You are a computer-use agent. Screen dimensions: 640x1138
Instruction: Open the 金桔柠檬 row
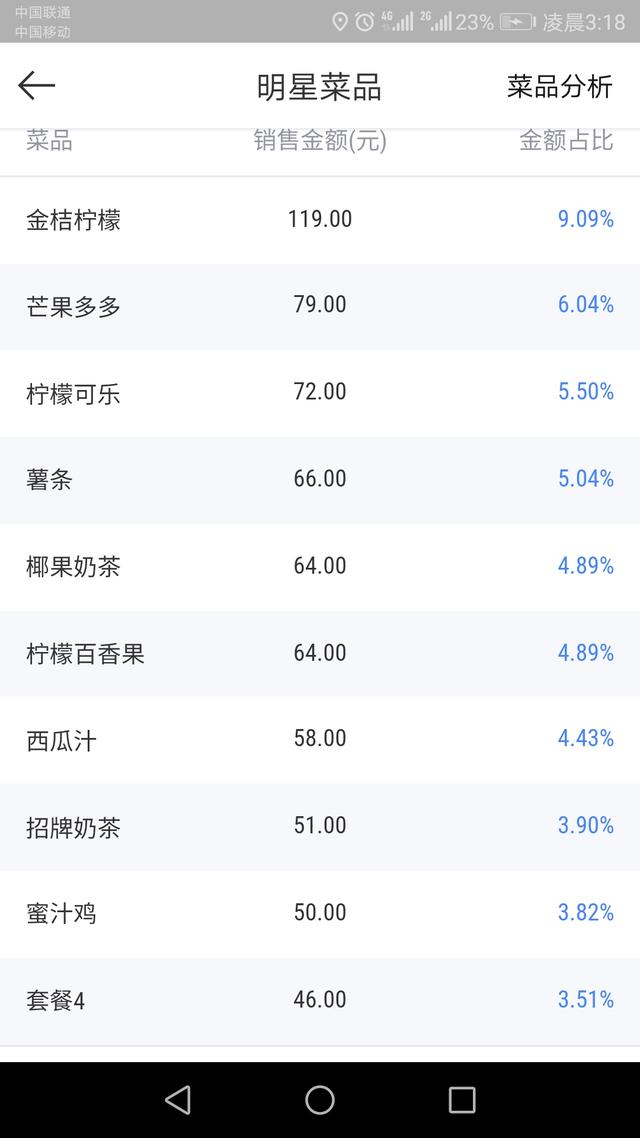[x=320, y=220]
